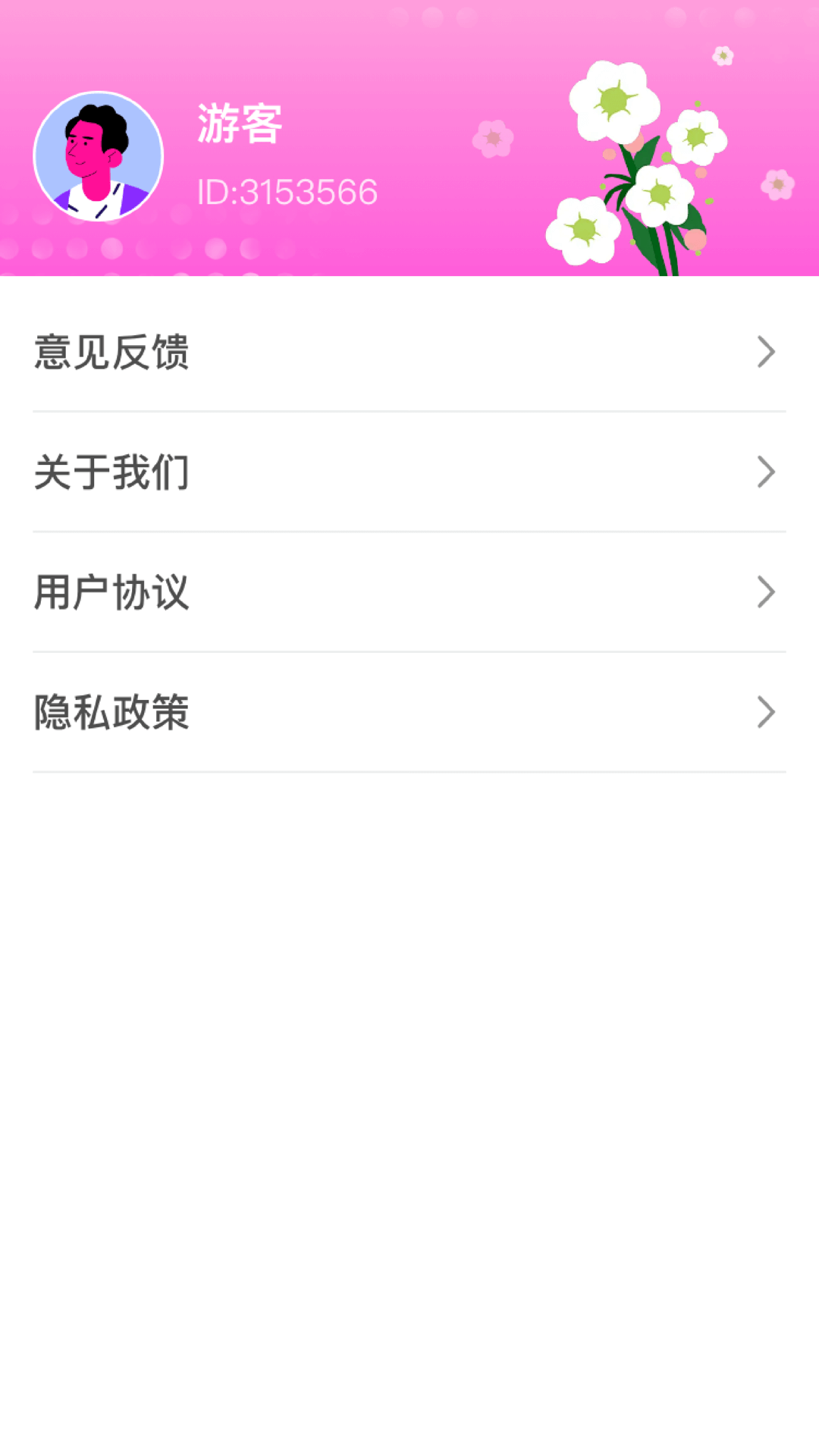This screenshot has height=1456, width=819.
Task: View the 用户协议 user agreement
Action: pyautogui.click(x=409, y=592)
